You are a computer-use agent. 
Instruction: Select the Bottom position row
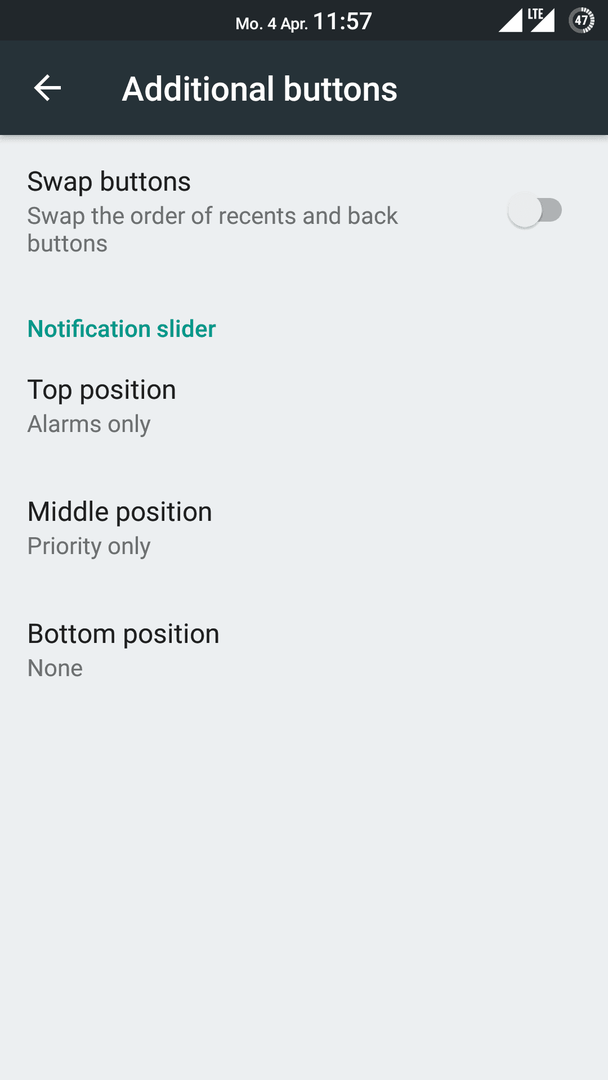point(304,650)
